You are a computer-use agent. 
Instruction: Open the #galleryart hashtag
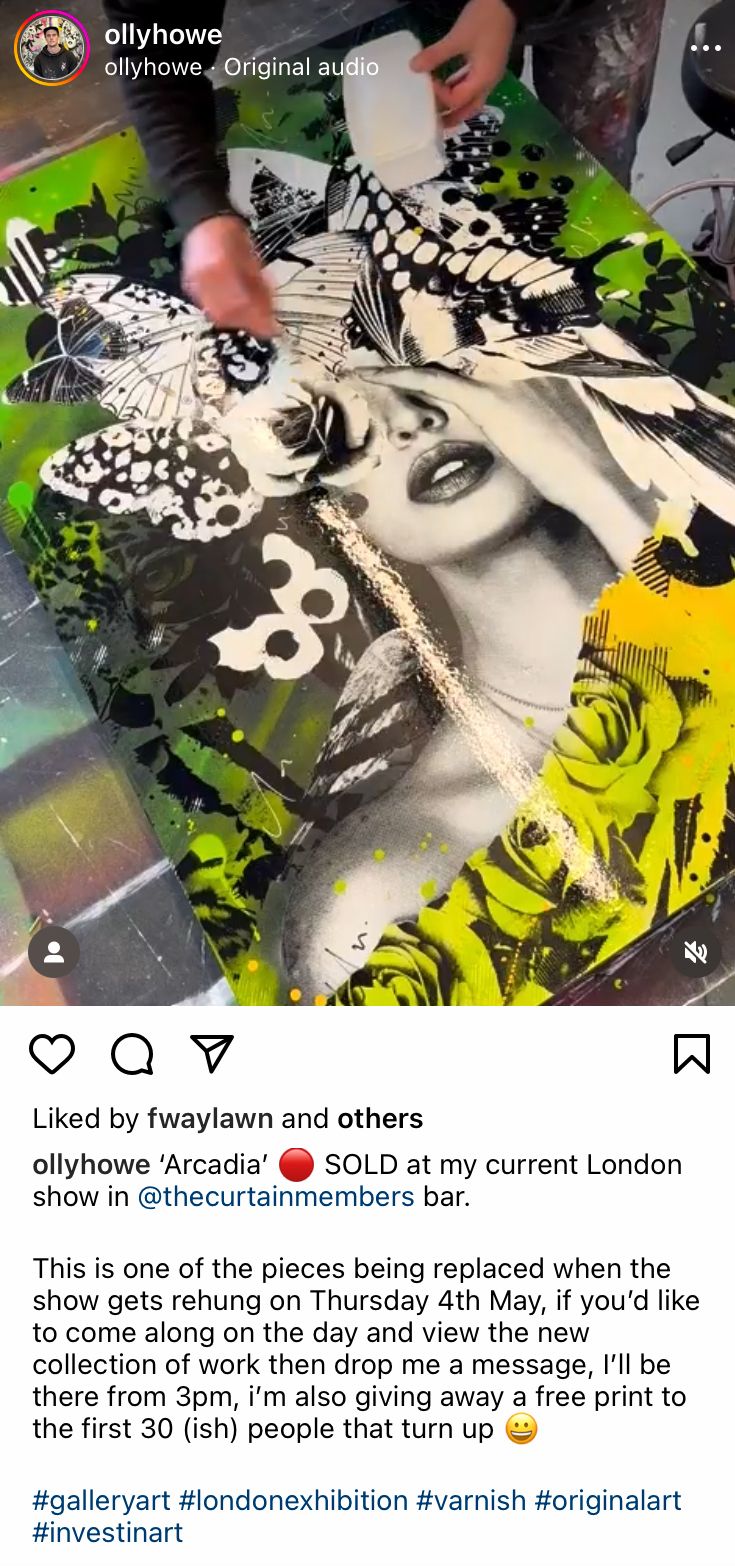pos(102,1500)
